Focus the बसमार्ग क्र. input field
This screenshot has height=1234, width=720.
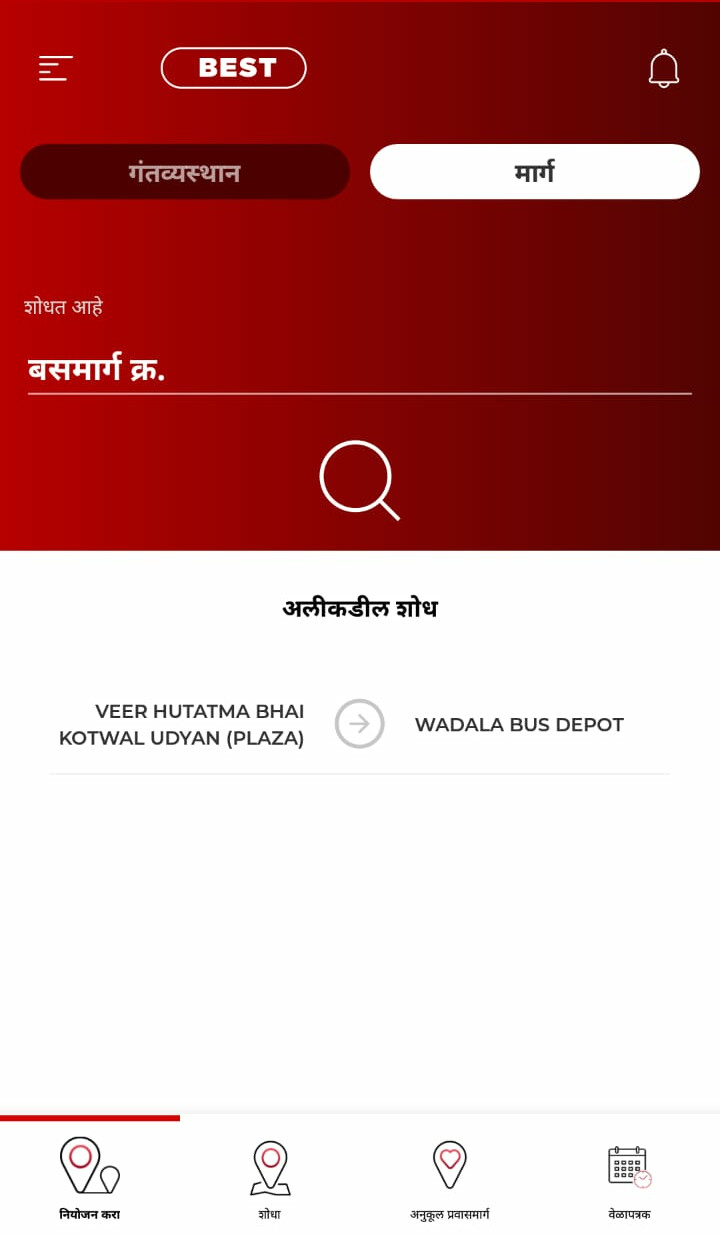(x=359, y=369)
